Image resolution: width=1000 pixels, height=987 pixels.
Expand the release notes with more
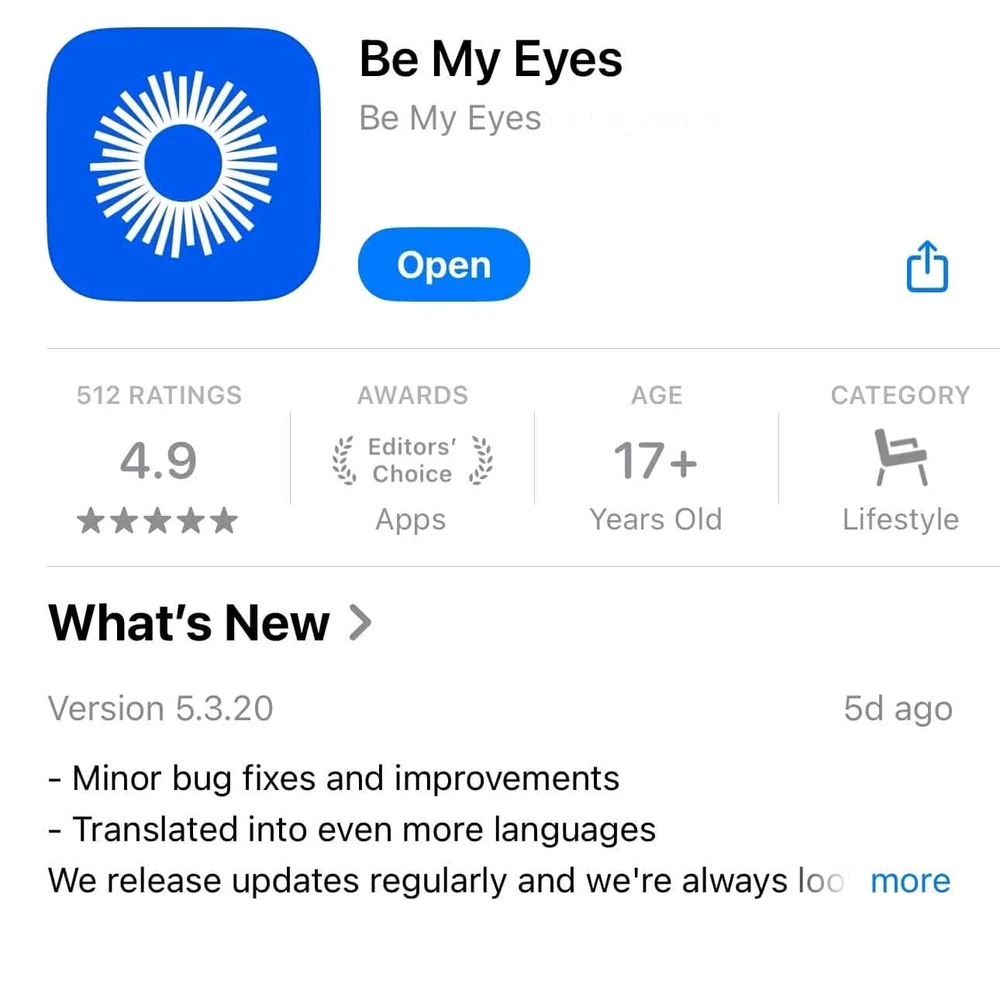click(909, 881)
